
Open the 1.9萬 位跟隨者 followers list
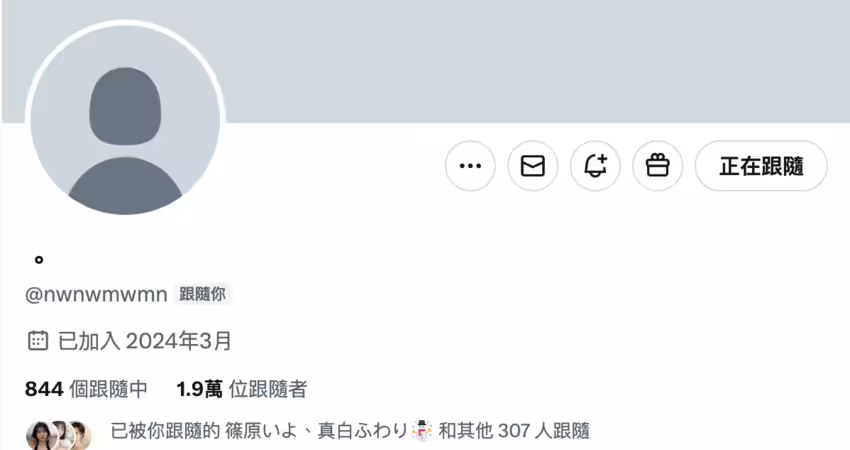[x=241, y=389]
